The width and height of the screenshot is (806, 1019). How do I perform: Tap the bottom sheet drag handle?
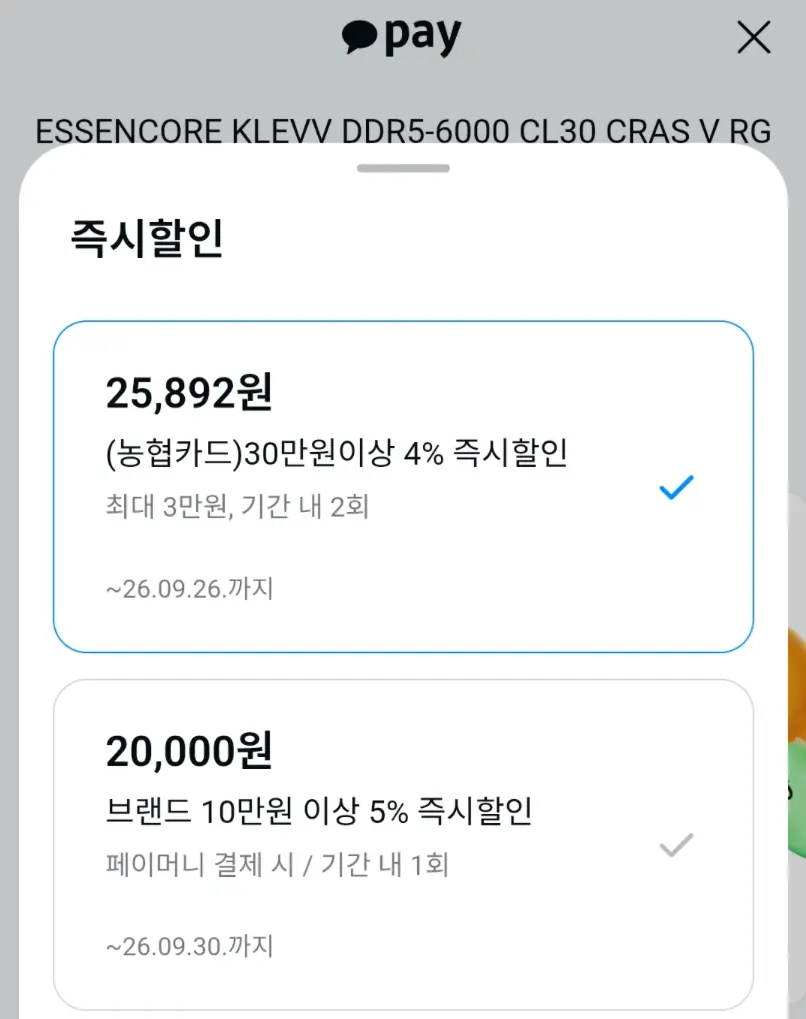point(403,168)
